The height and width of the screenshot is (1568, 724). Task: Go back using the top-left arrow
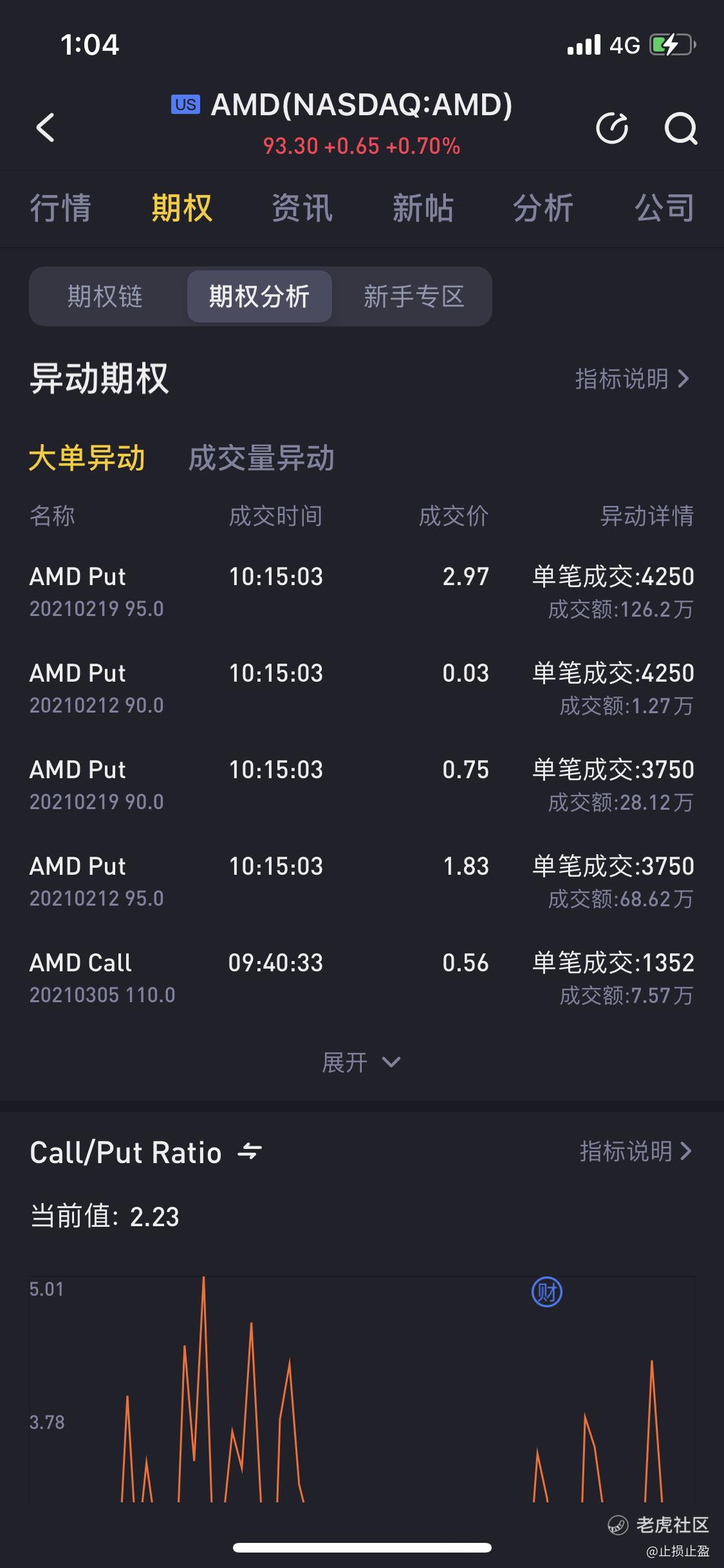45,127
